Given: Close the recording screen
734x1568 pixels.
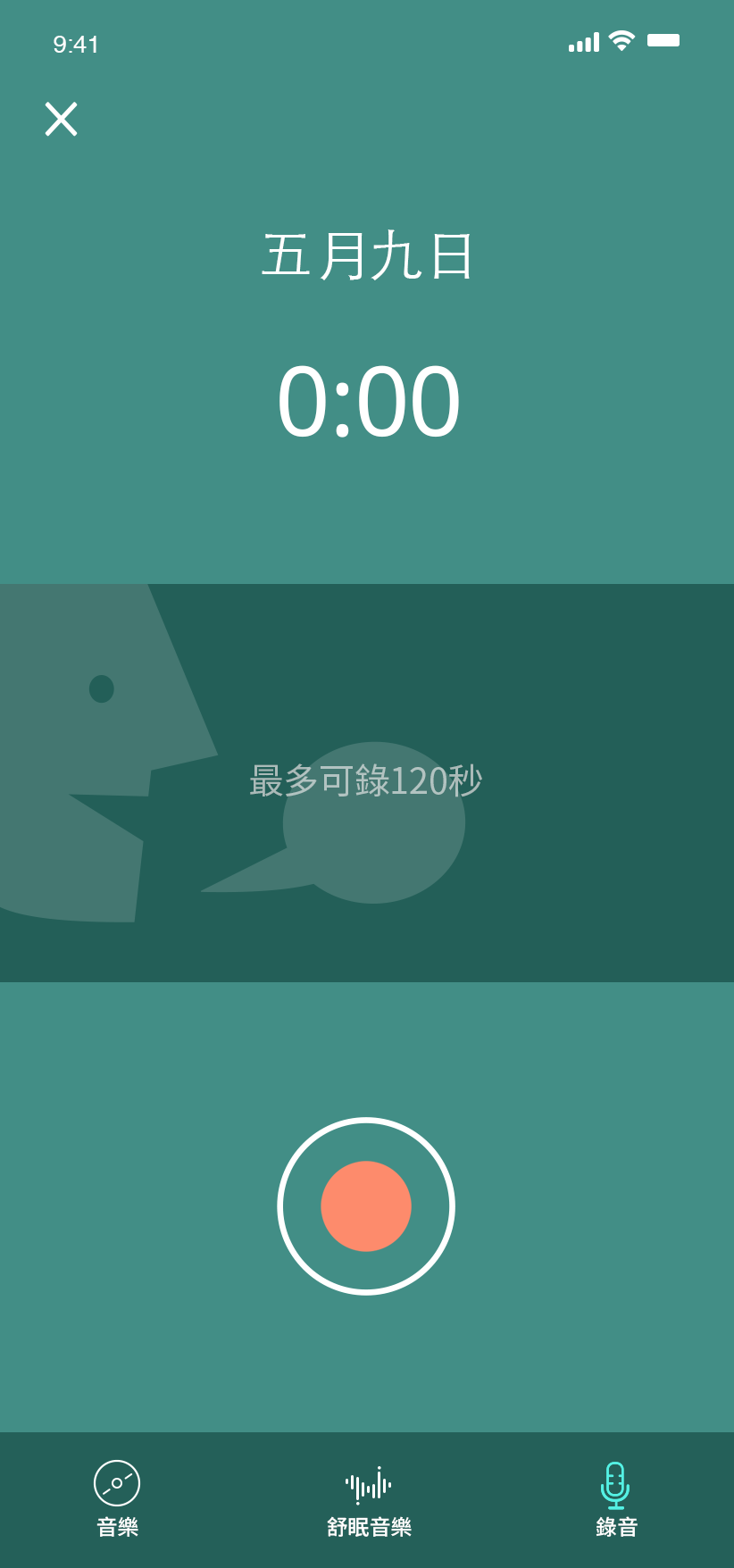Looking at the screenshot, I should (62, 119).
